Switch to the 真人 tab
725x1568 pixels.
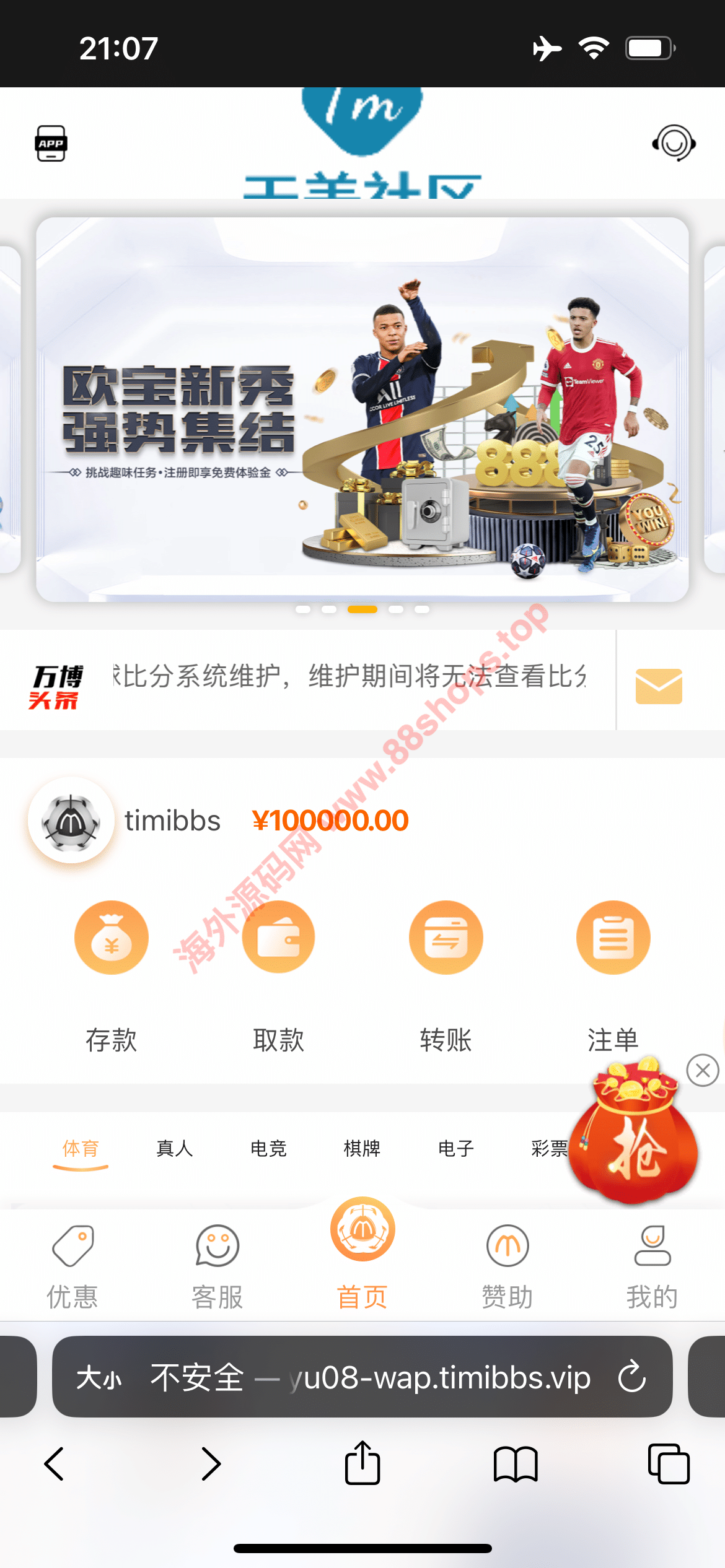(x=175, y=1149)
